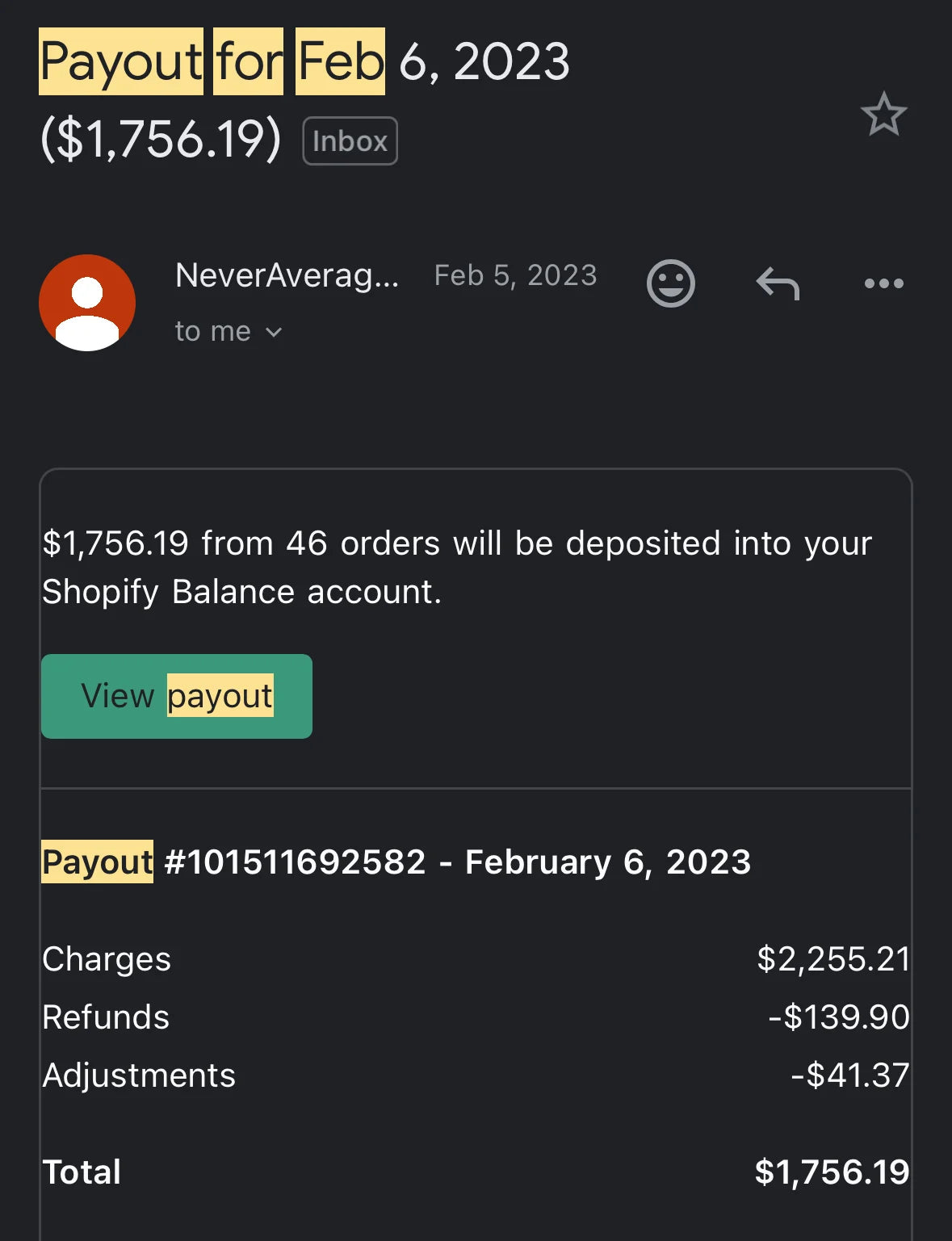
Task: Tap the Inbox label chip
Action: click(x=350, y=141)
